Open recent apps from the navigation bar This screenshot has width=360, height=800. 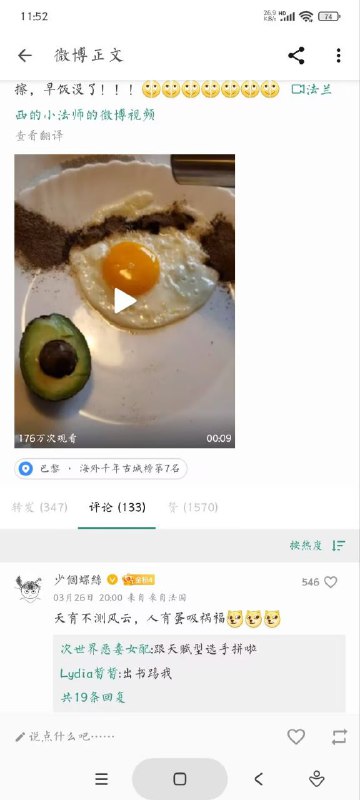(101, 779)
